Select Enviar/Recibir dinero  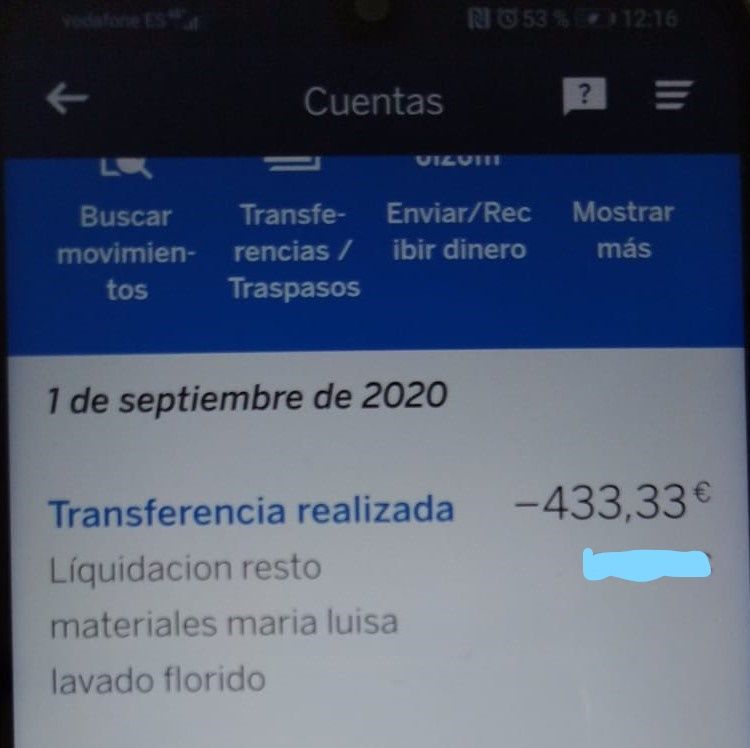point(459,230)
